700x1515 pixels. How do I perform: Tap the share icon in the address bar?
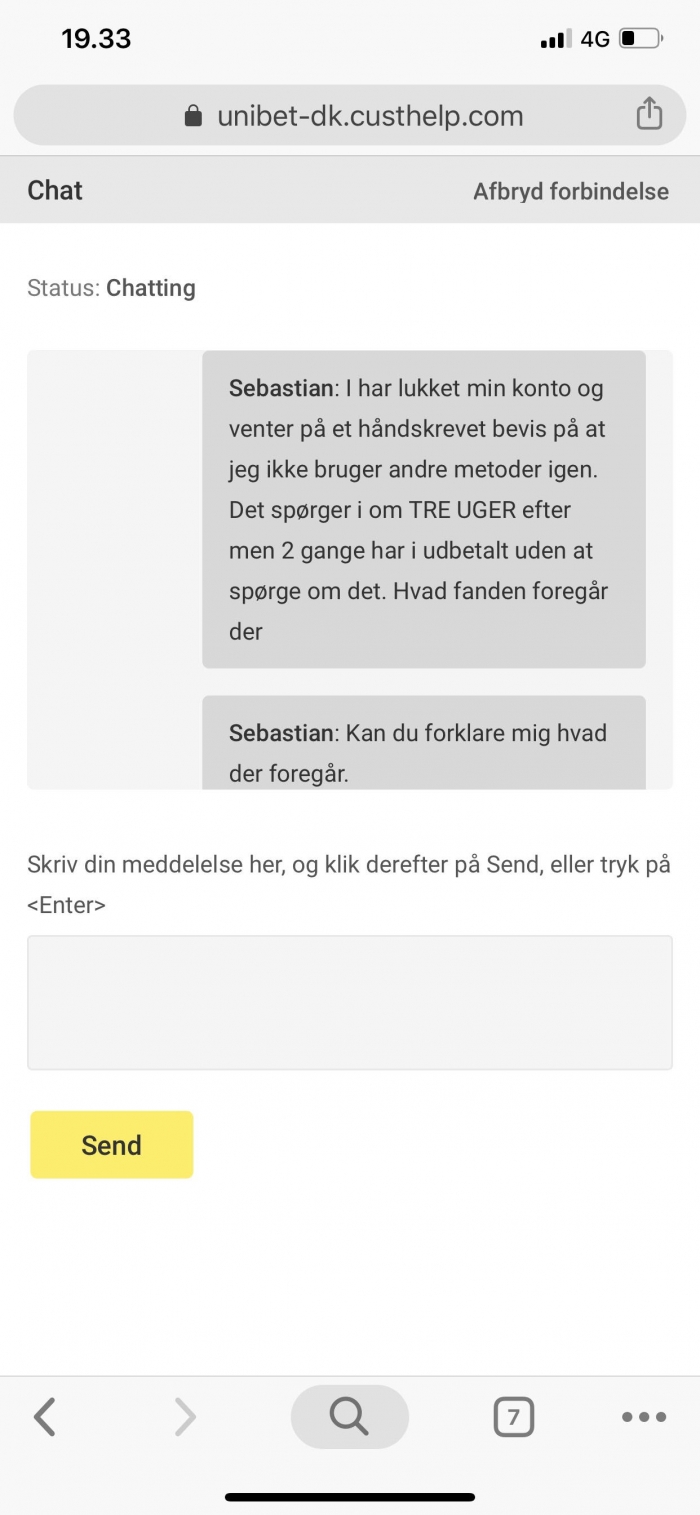(x=649, y=113)
